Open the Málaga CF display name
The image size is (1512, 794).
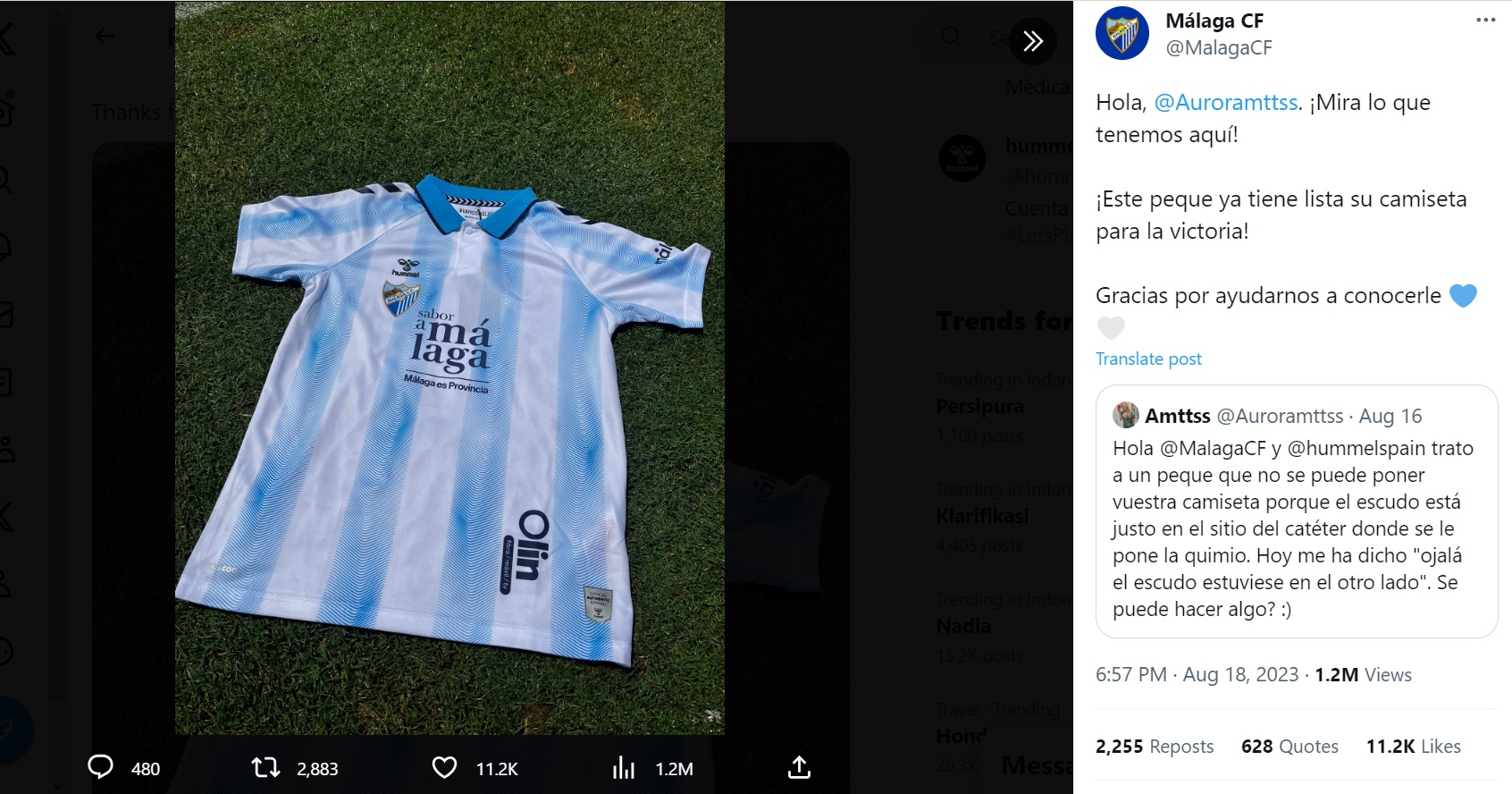point(1214,21)
